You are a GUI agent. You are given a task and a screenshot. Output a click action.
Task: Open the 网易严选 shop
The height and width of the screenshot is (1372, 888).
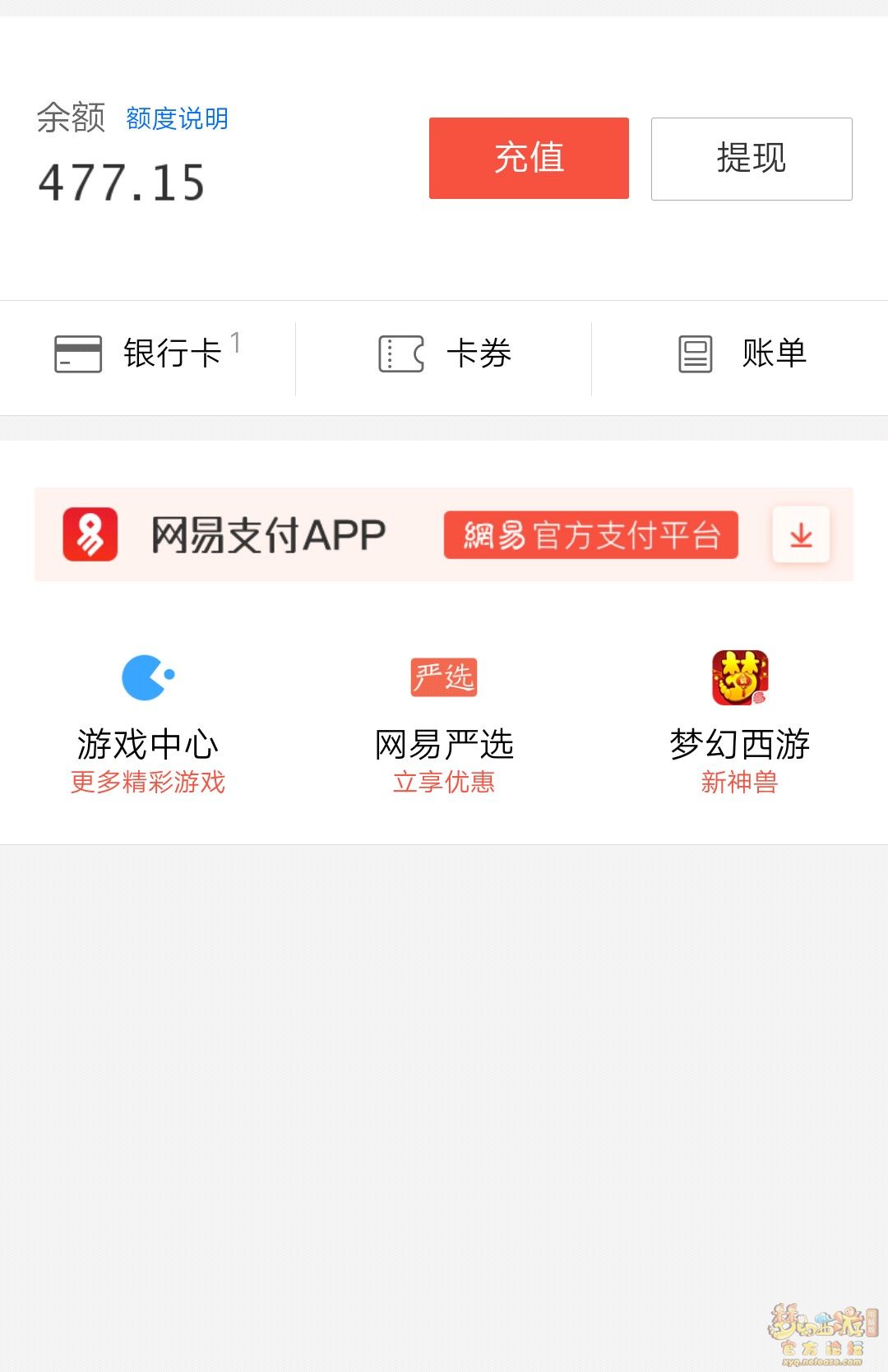[444, 723]
